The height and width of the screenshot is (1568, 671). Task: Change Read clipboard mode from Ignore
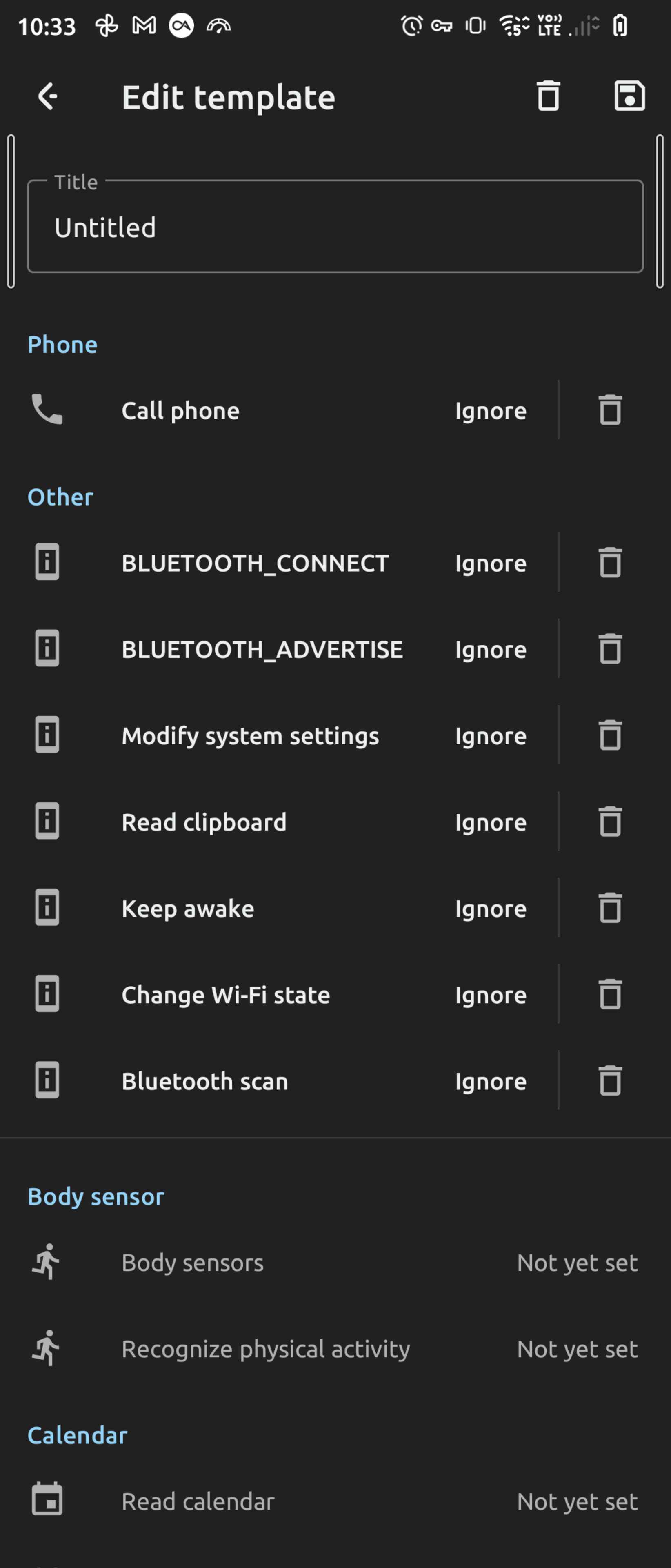click(490, 822)
